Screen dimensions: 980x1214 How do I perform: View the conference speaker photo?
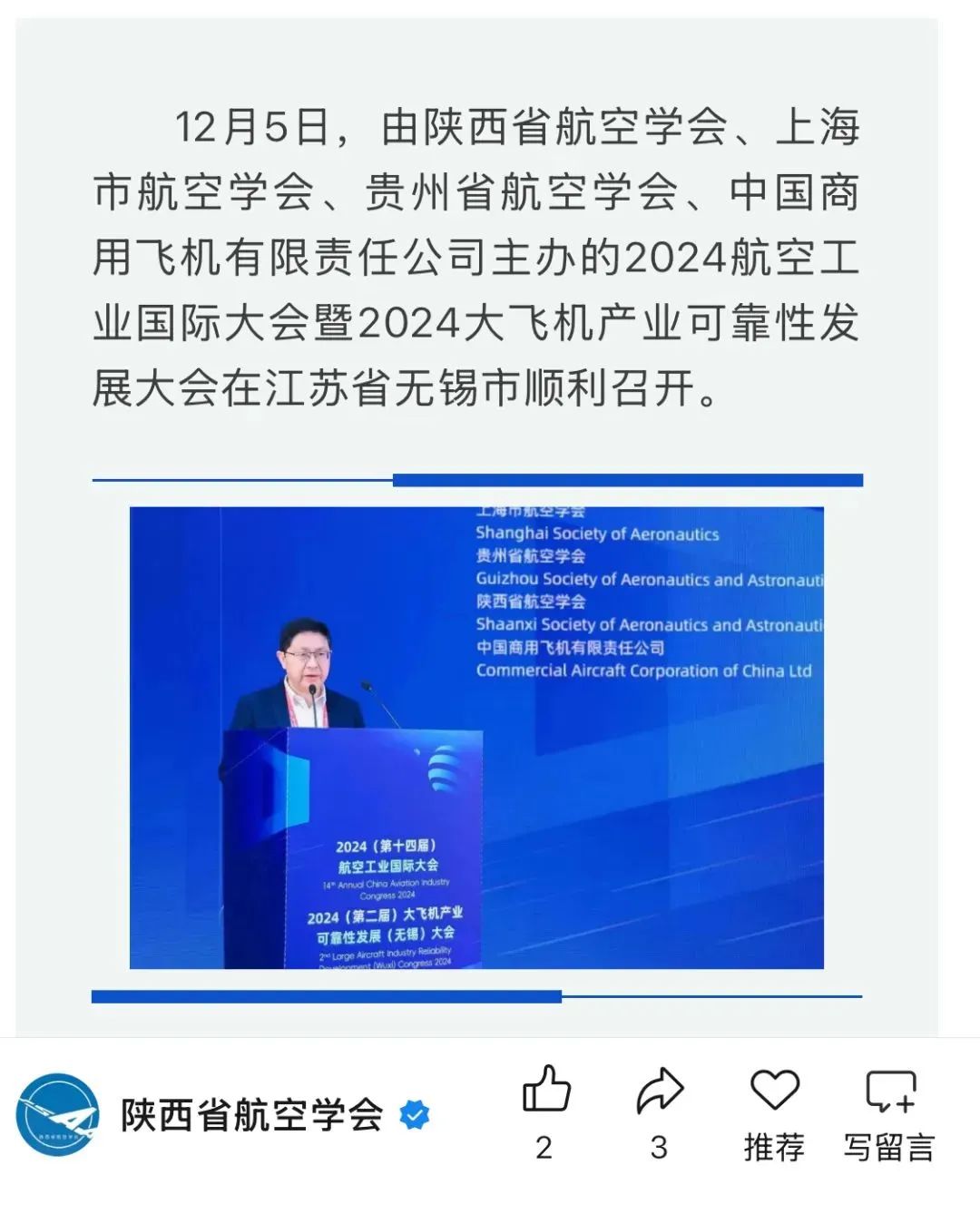(x=476, y=737)
